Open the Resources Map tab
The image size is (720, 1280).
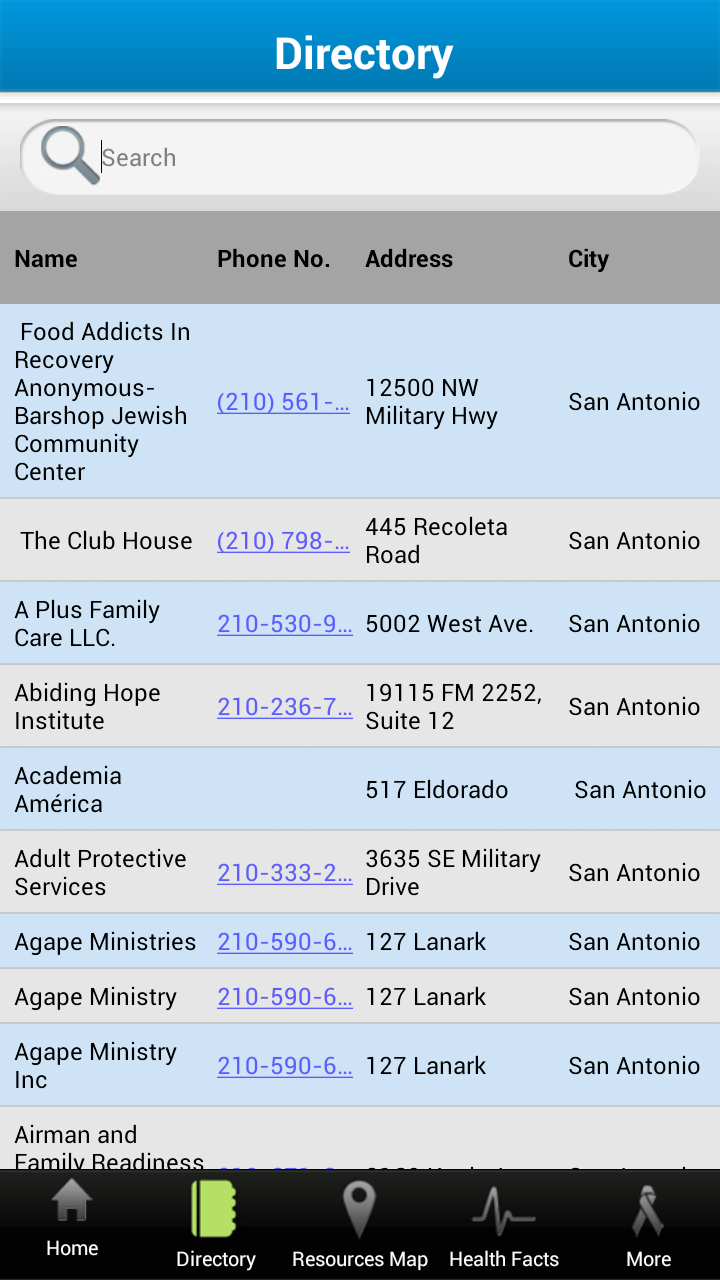click(x=360, y=1222)
